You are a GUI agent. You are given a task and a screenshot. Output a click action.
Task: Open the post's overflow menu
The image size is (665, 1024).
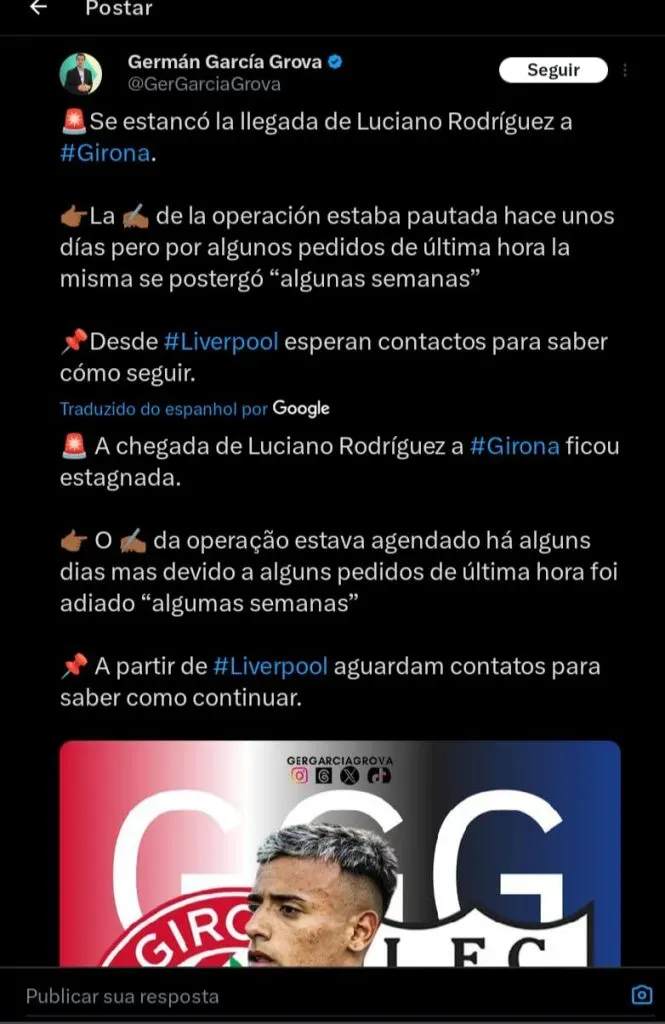pyautogui.click(x=625, y=70)
